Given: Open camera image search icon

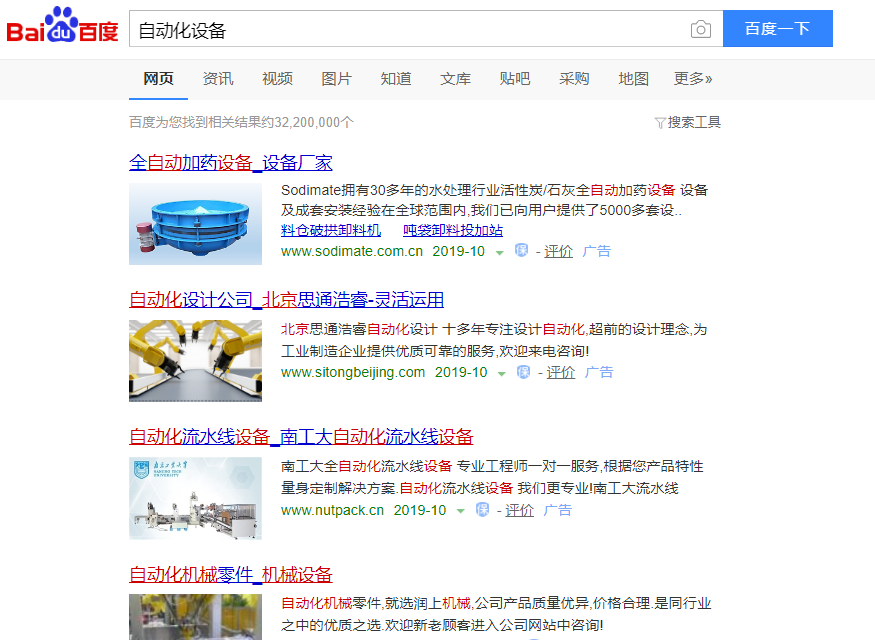Looking at the screenshot, I should [701, 30].
